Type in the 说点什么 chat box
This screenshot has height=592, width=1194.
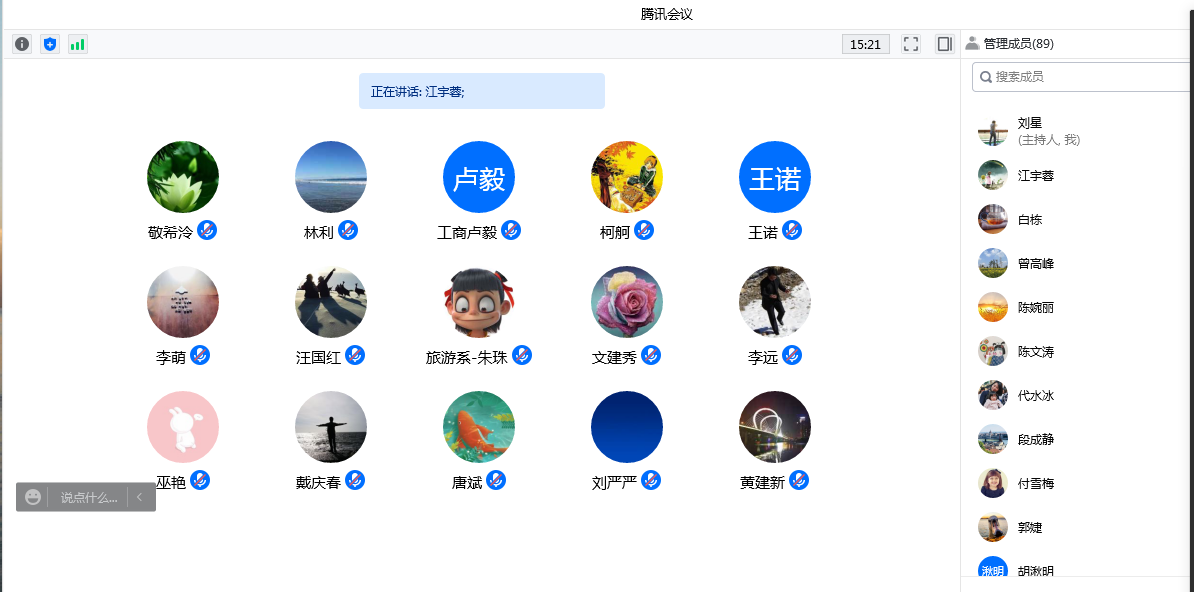pos(88,497)
